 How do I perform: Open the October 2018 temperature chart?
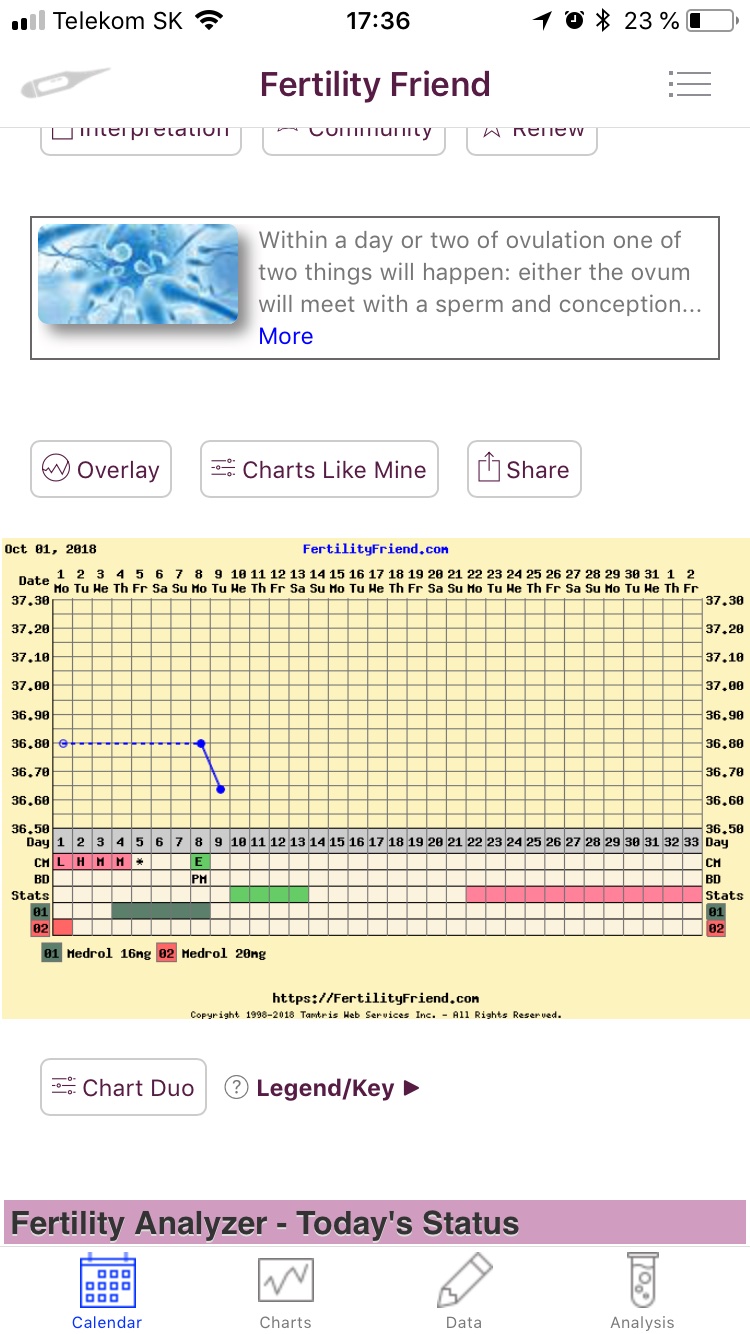pyautogui.click(x=375, y=778)
